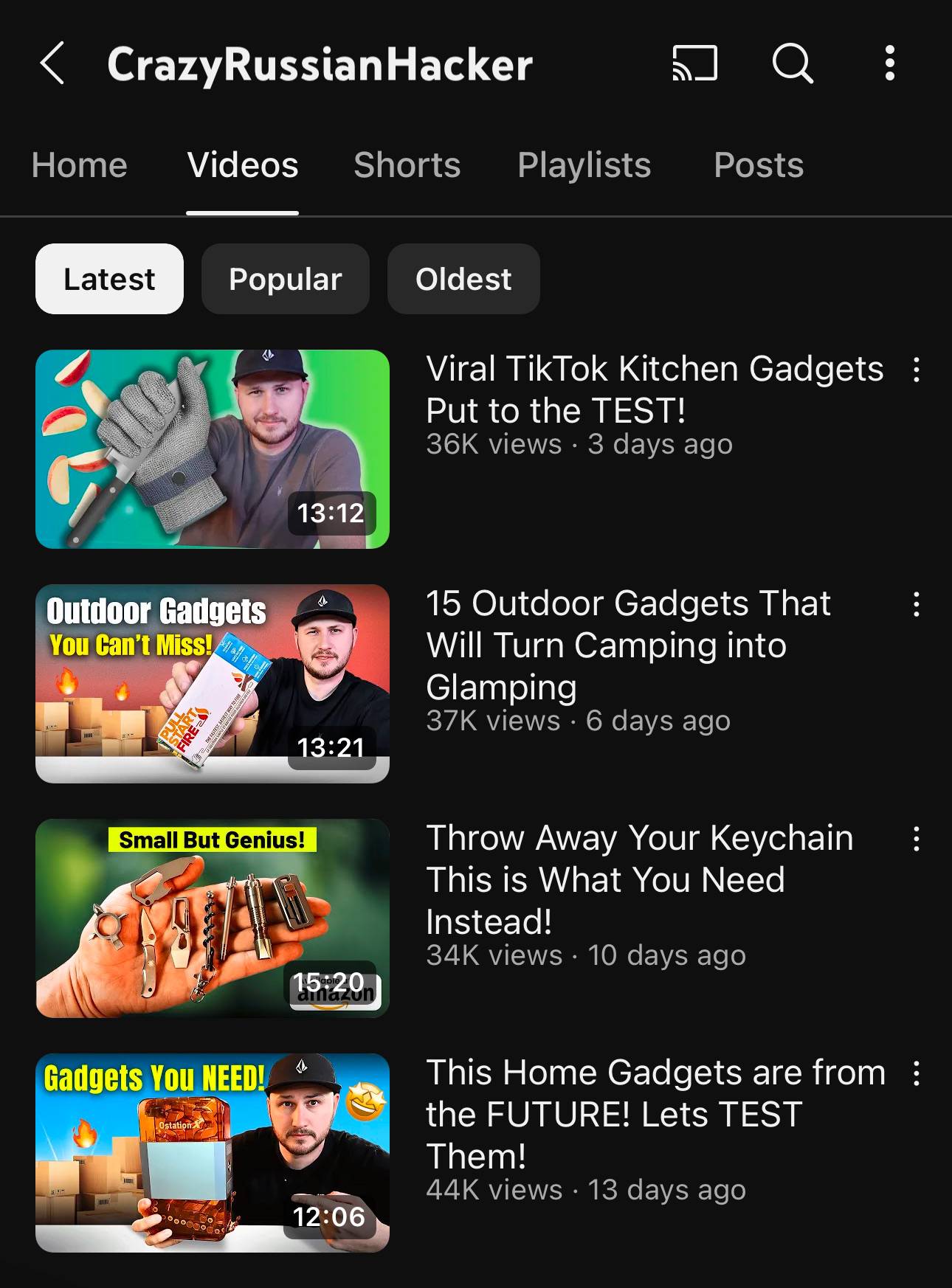Play the Viral TikTok Kitchen Gadgets video
Screen dimensions: 952x1288
(x=213, y=449)
